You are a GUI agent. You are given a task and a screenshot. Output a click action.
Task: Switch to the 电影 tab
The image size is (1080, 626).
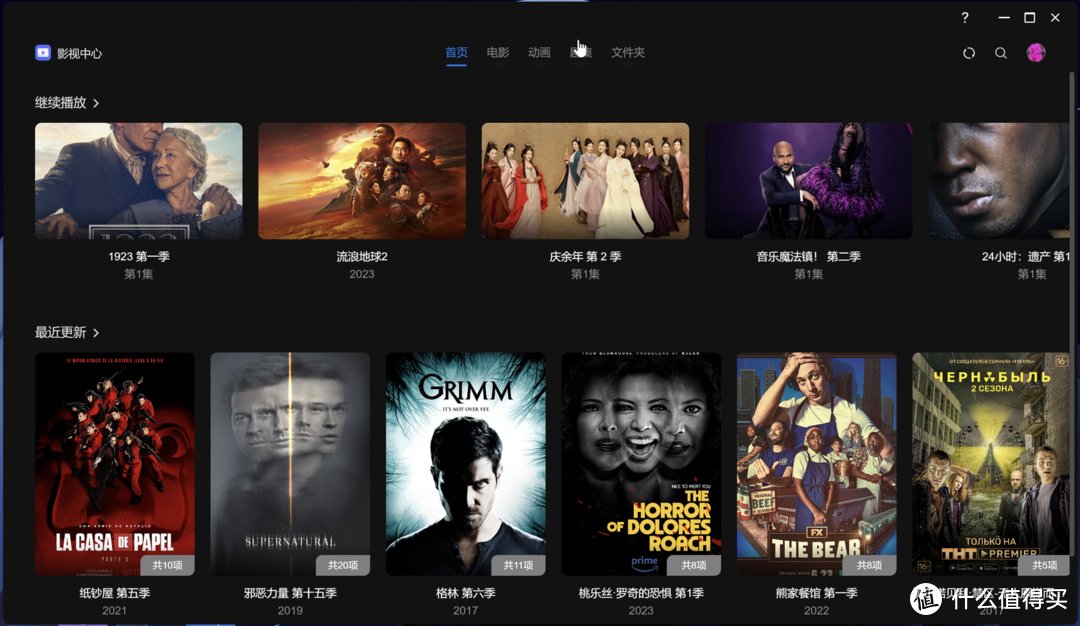[498, 53]
